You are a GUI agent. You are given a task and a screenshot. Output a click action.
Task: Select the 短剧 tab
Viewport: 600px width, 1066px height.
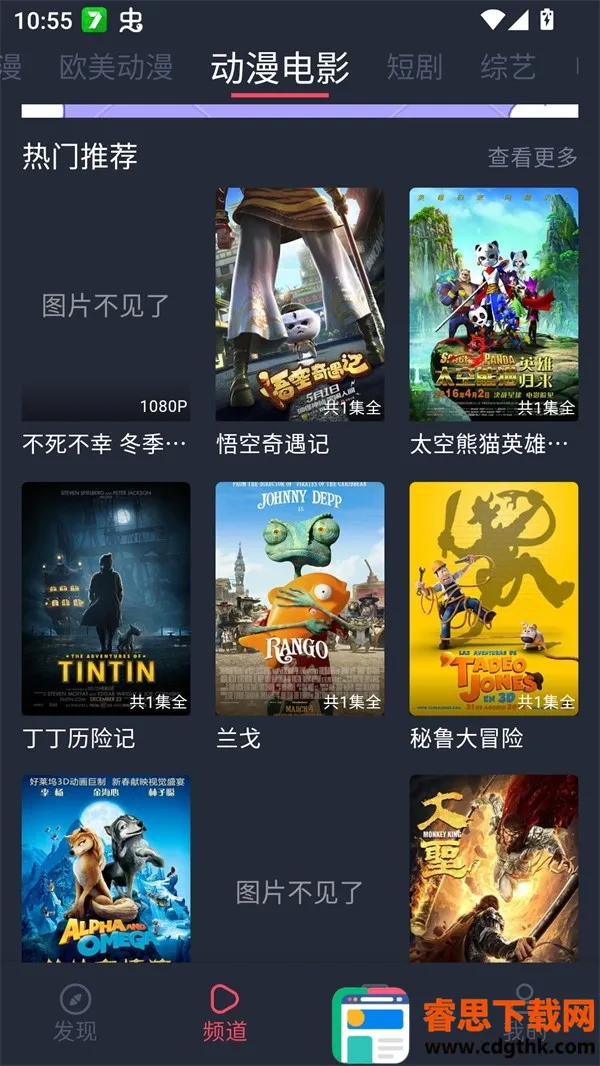click(414, 67)
